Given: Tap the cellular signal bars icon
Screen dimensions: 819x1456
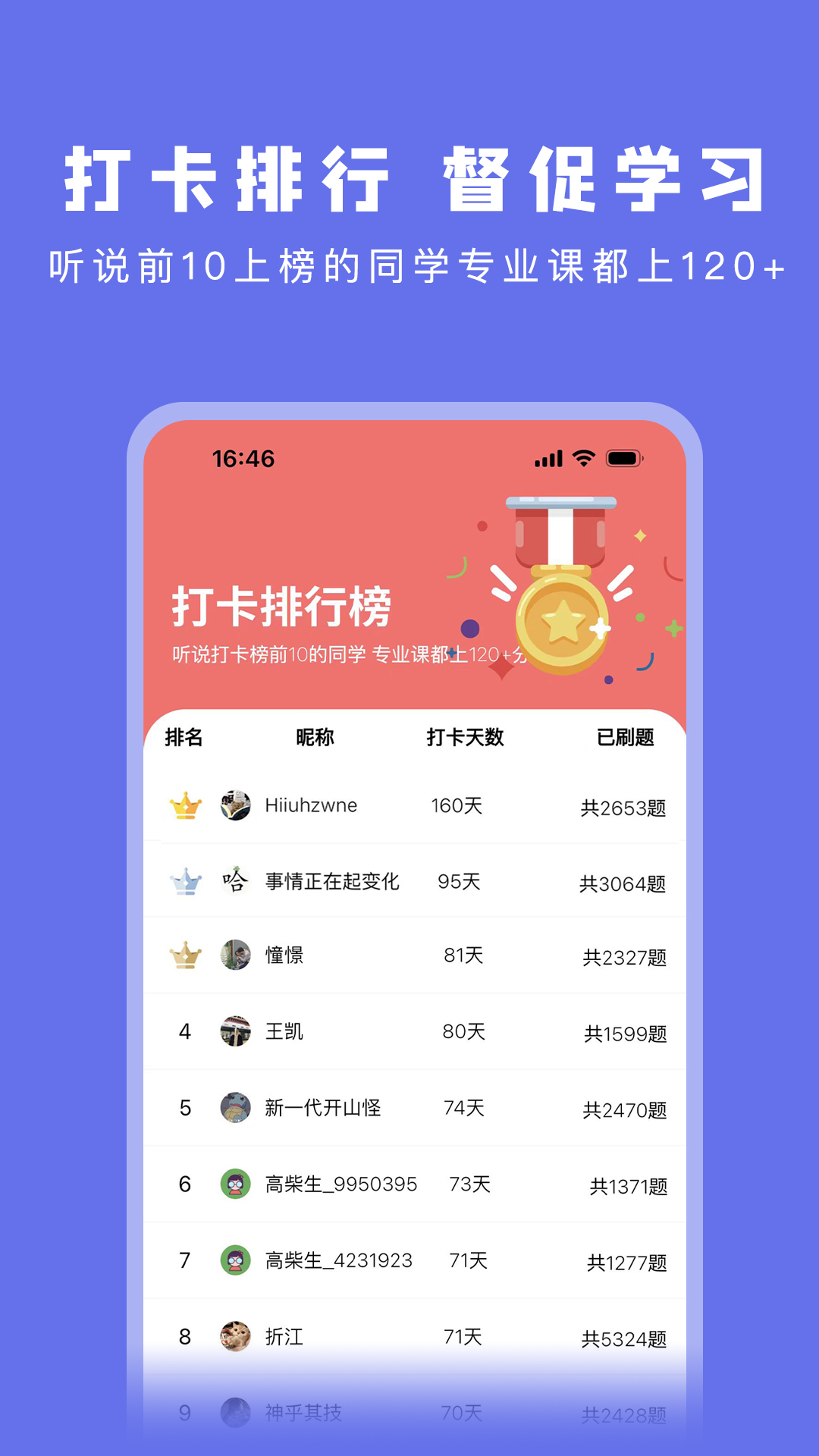Looking at the screenshot, I should pyautogui.click(x=548, y=458).
